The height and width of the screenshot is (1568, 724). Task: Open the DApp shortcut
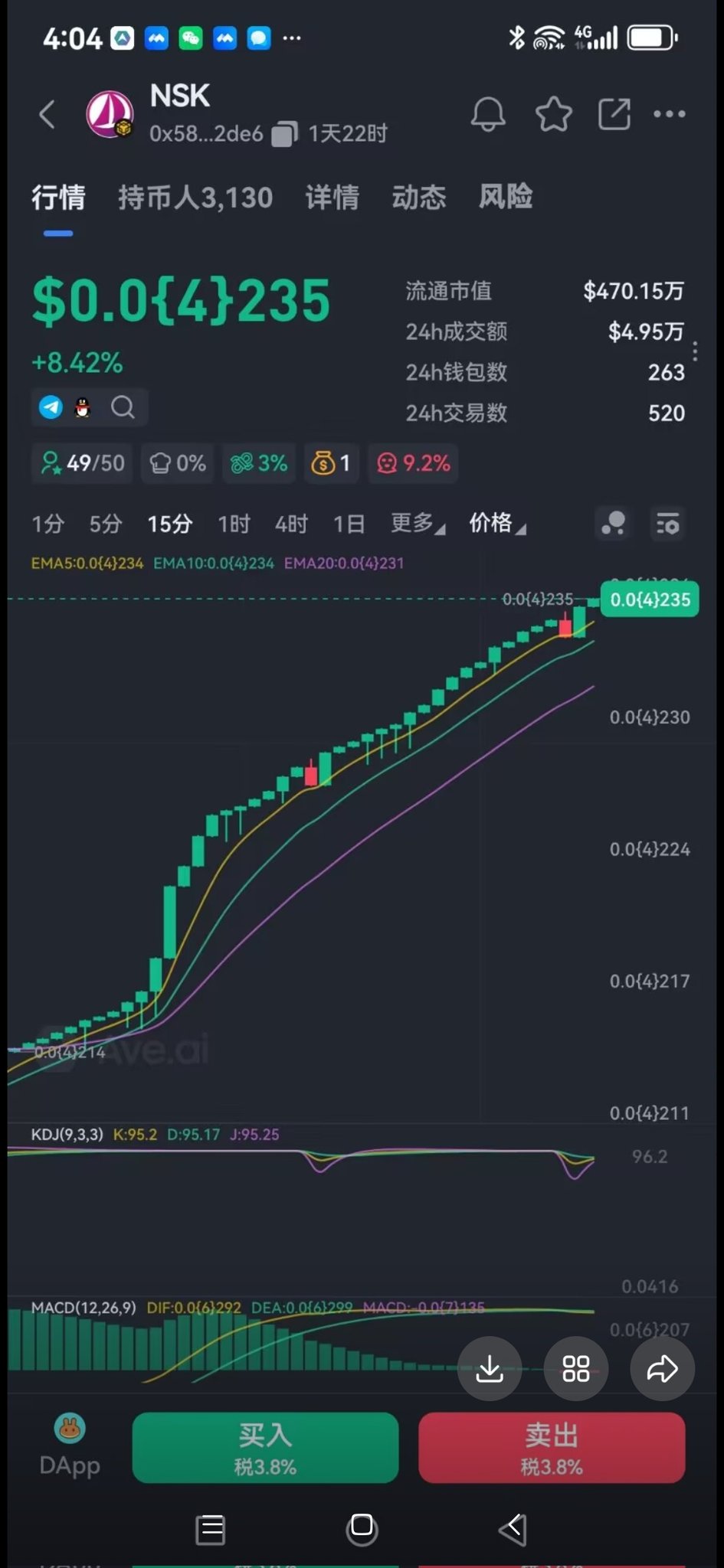click(70, 1445)
